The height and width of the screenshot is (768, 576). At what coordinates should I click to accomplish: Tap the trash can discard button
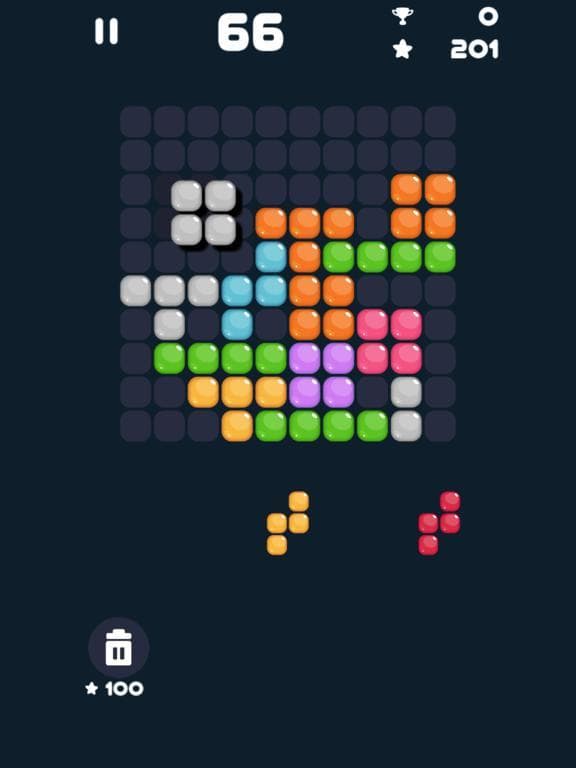tap(119, 647)
